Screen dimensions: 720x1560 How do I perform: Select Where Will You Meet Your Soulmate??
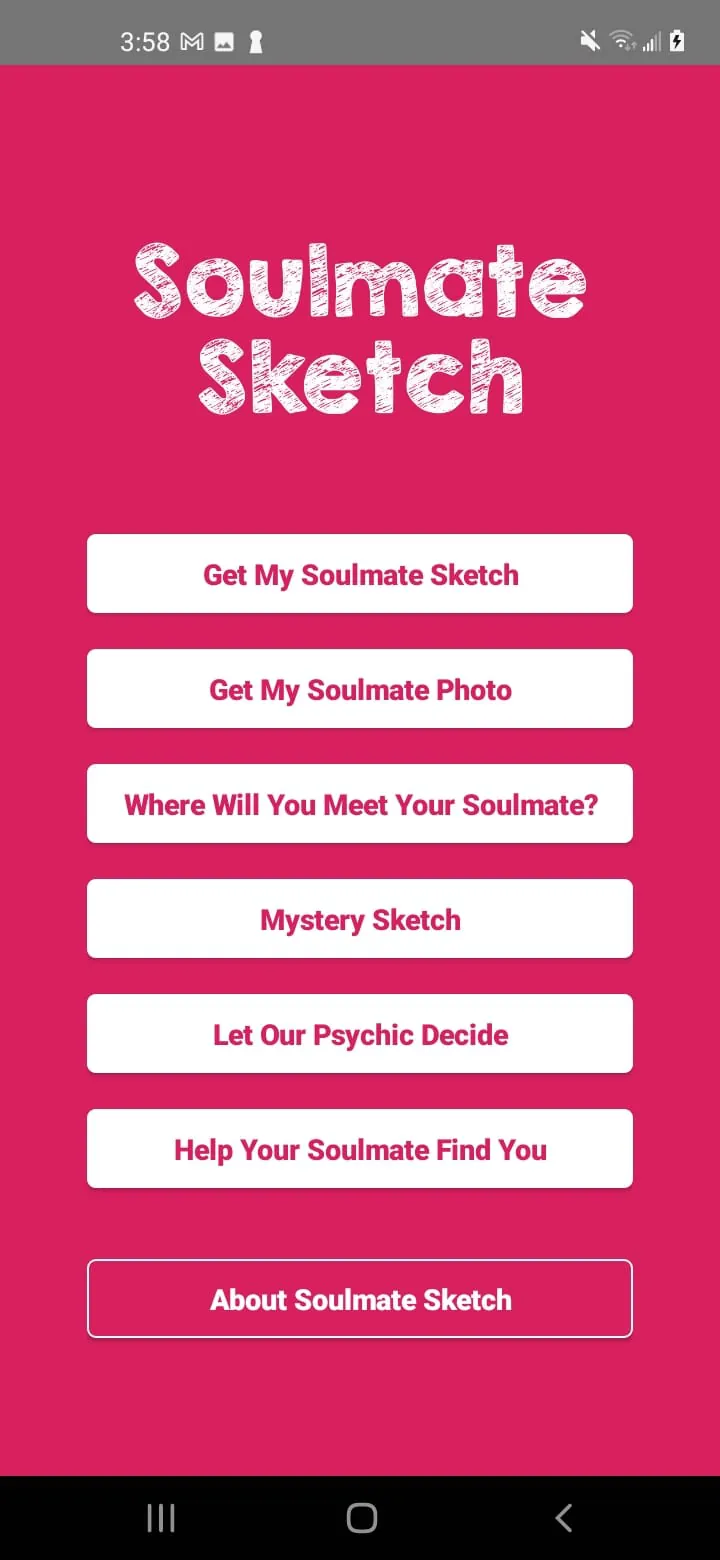pyautogui.click(x=360, y=803)
